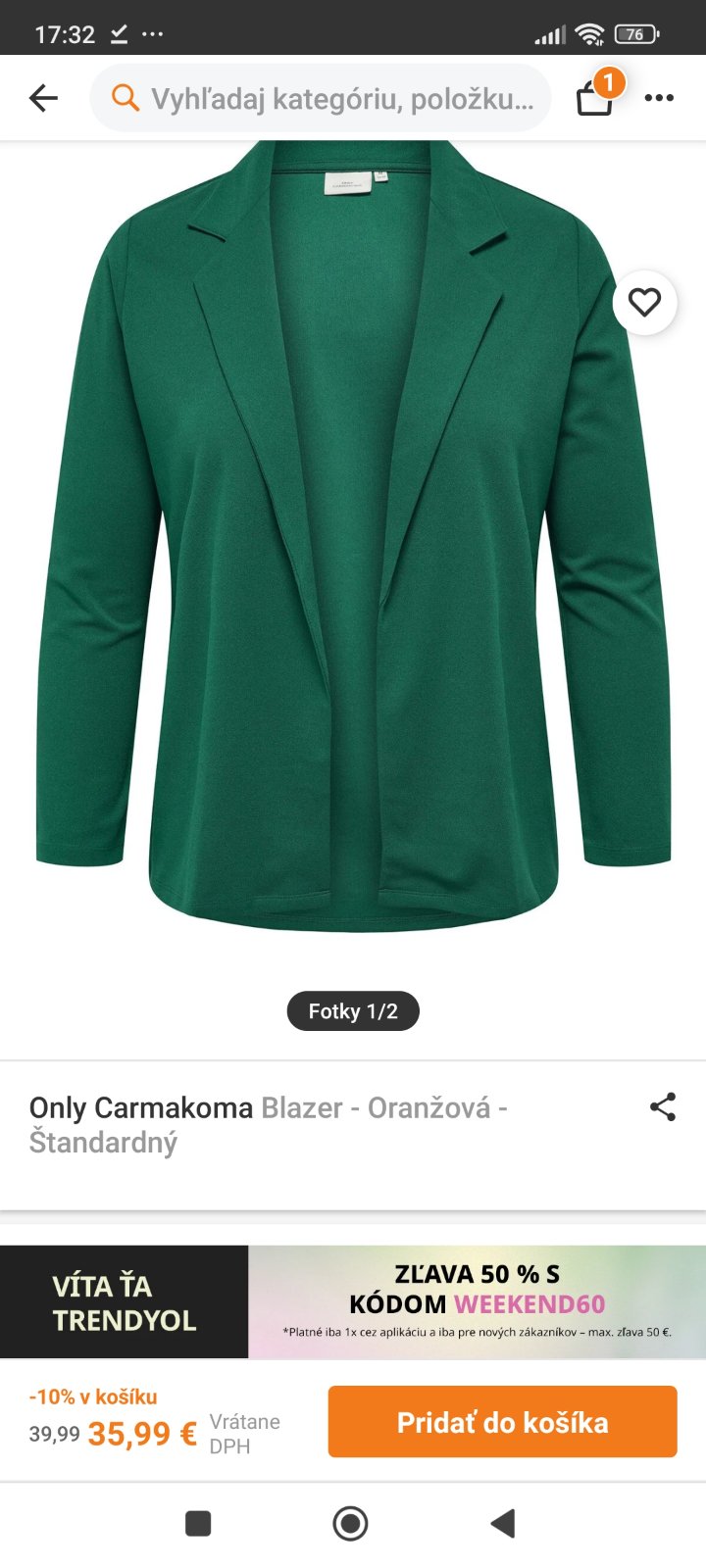Open recent apps from the navigation bar
This screenshot has width=706, height=1568.
(x=198, y=1523)
